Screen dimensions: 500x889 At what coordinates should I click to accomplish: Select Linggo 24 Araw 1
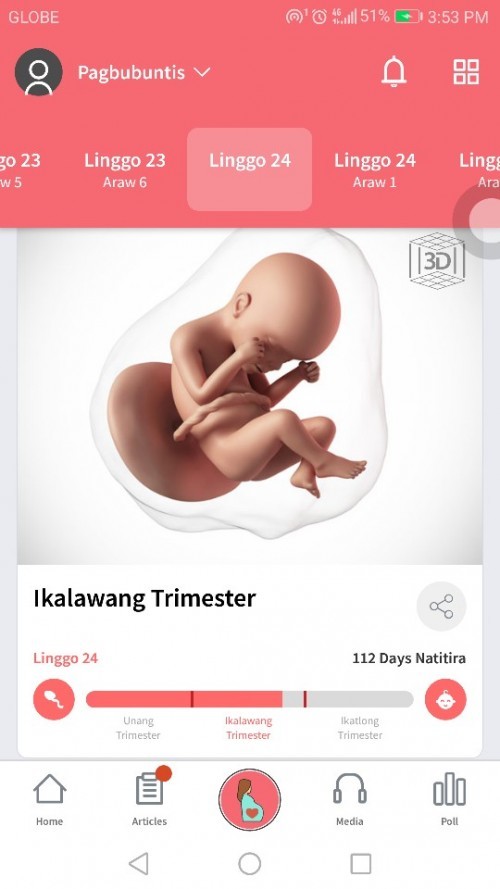(374, 169)
